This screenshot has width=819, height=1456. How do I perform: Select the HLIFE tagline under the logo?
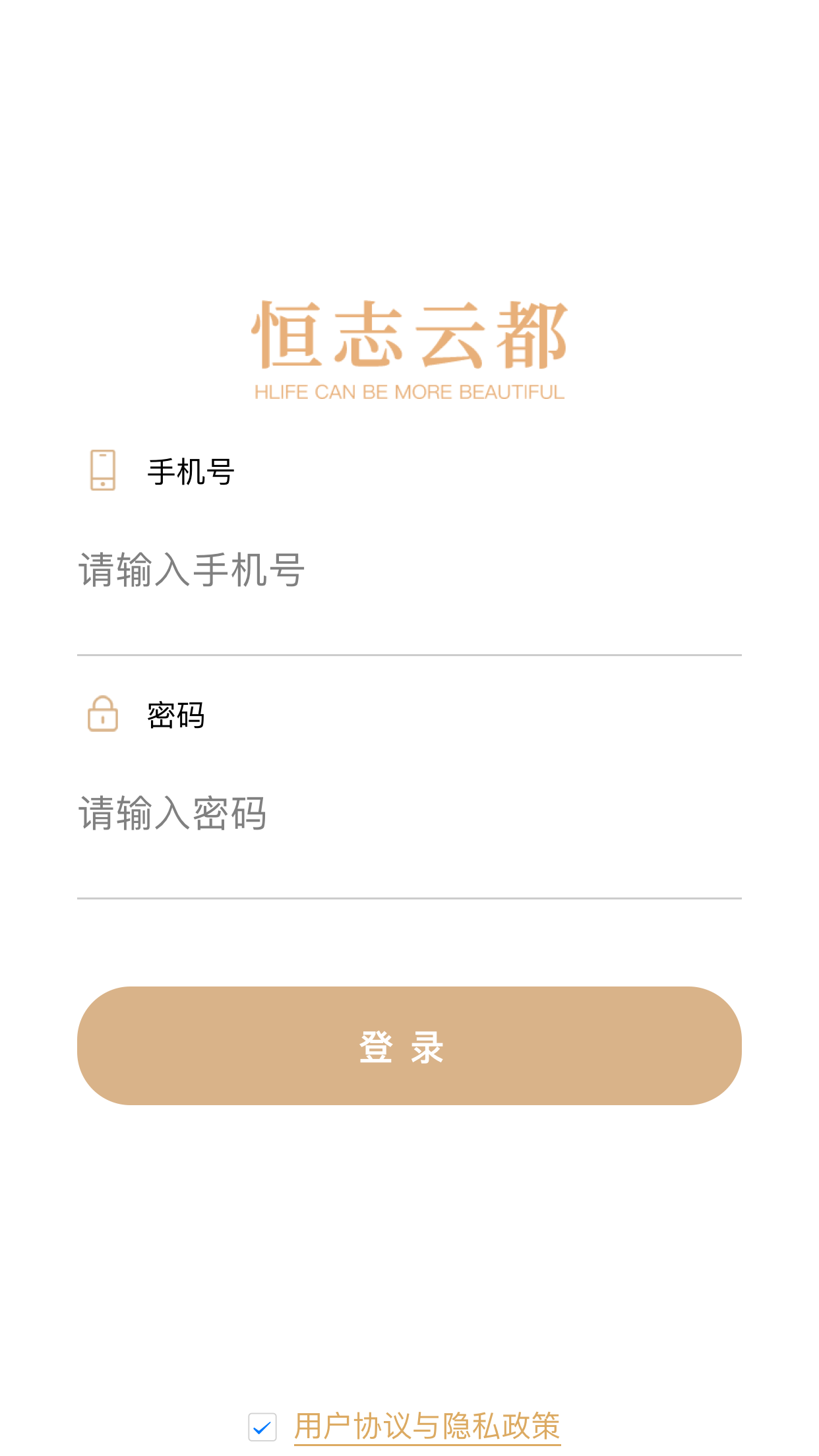click(409, 392)
